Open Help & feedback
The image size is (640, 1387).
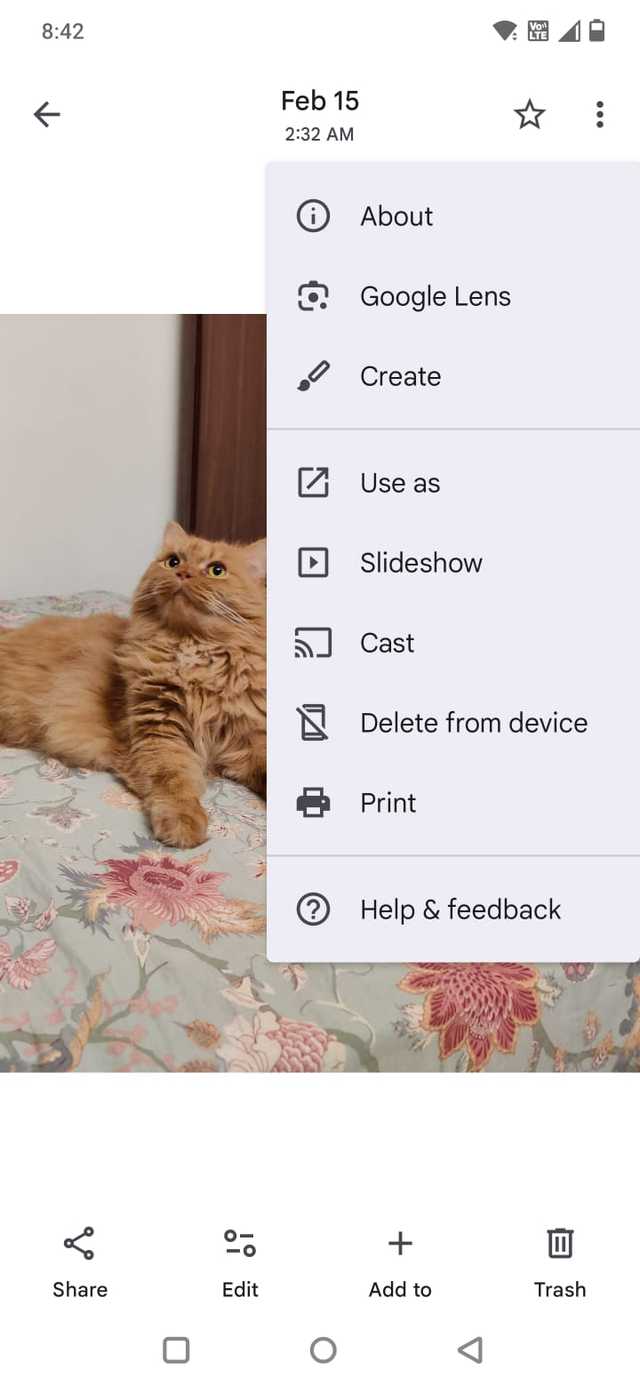coord(460,910)
